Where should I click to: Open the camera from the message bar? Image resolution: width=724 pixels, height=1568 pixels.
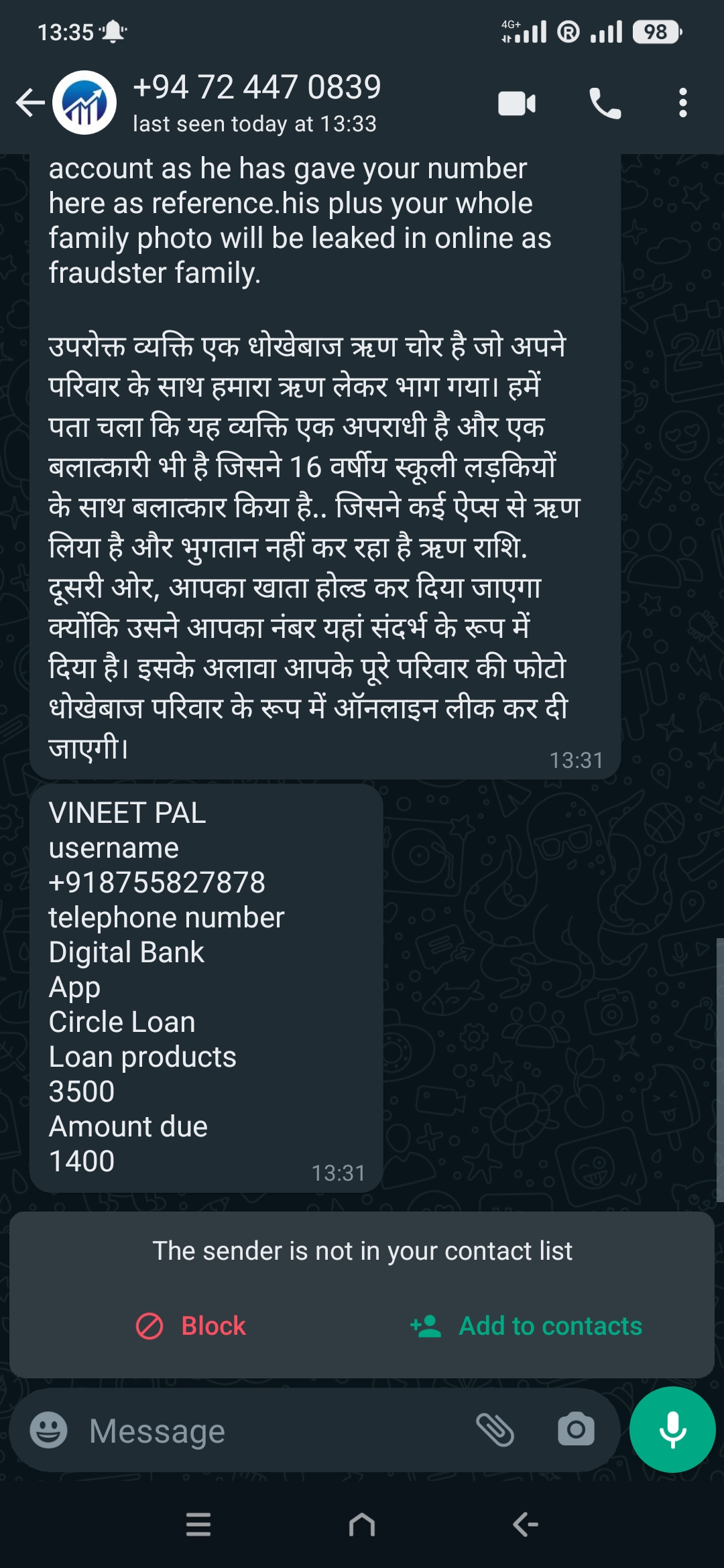[x=576, y=1429]
